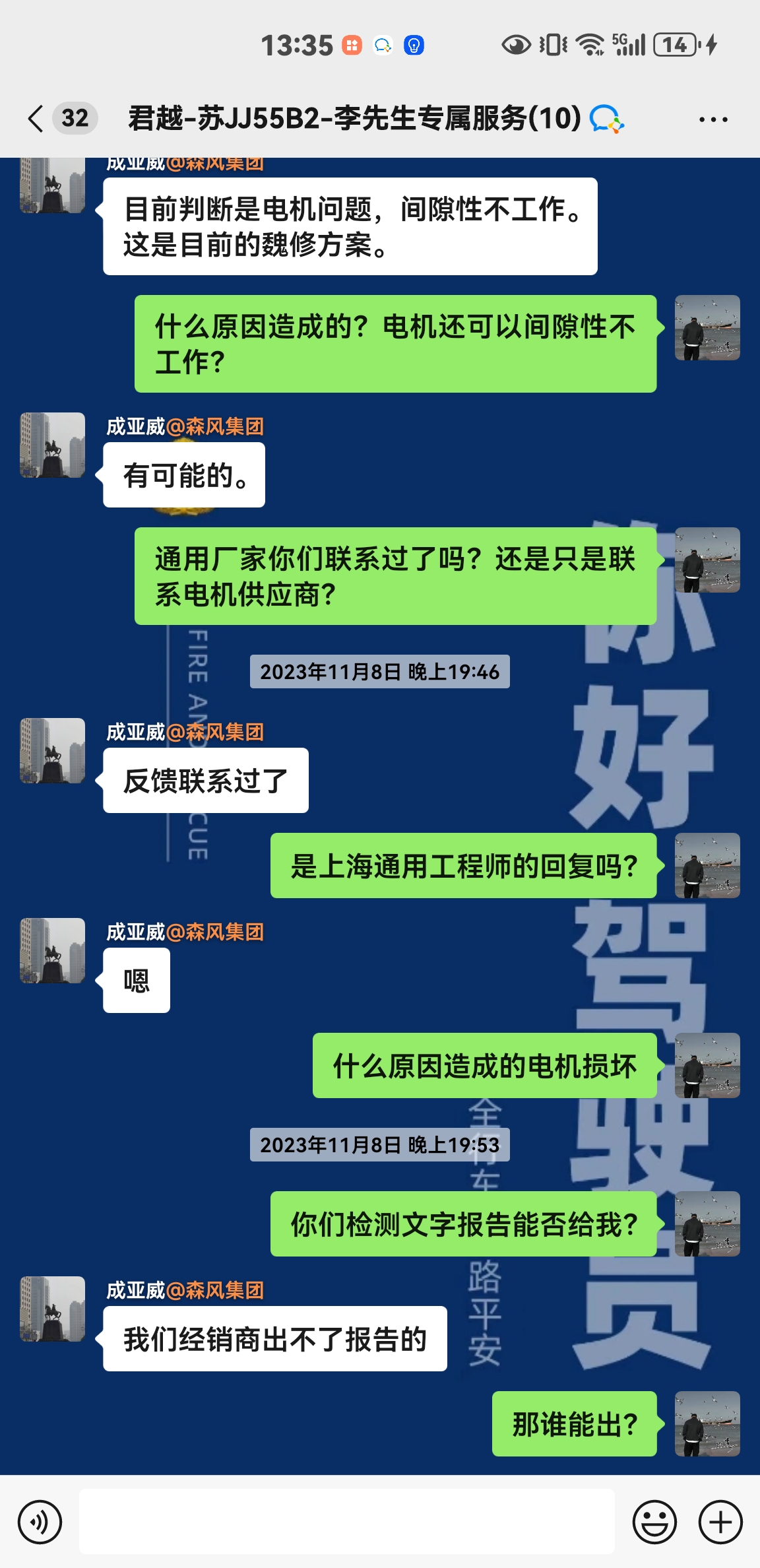The width and height of the screenshot is (760, 1568).
Task: Open 成亚威's avatar beside 我们经销商出不了报告的
Action: pyautogui.click(x=53, y=1309)
